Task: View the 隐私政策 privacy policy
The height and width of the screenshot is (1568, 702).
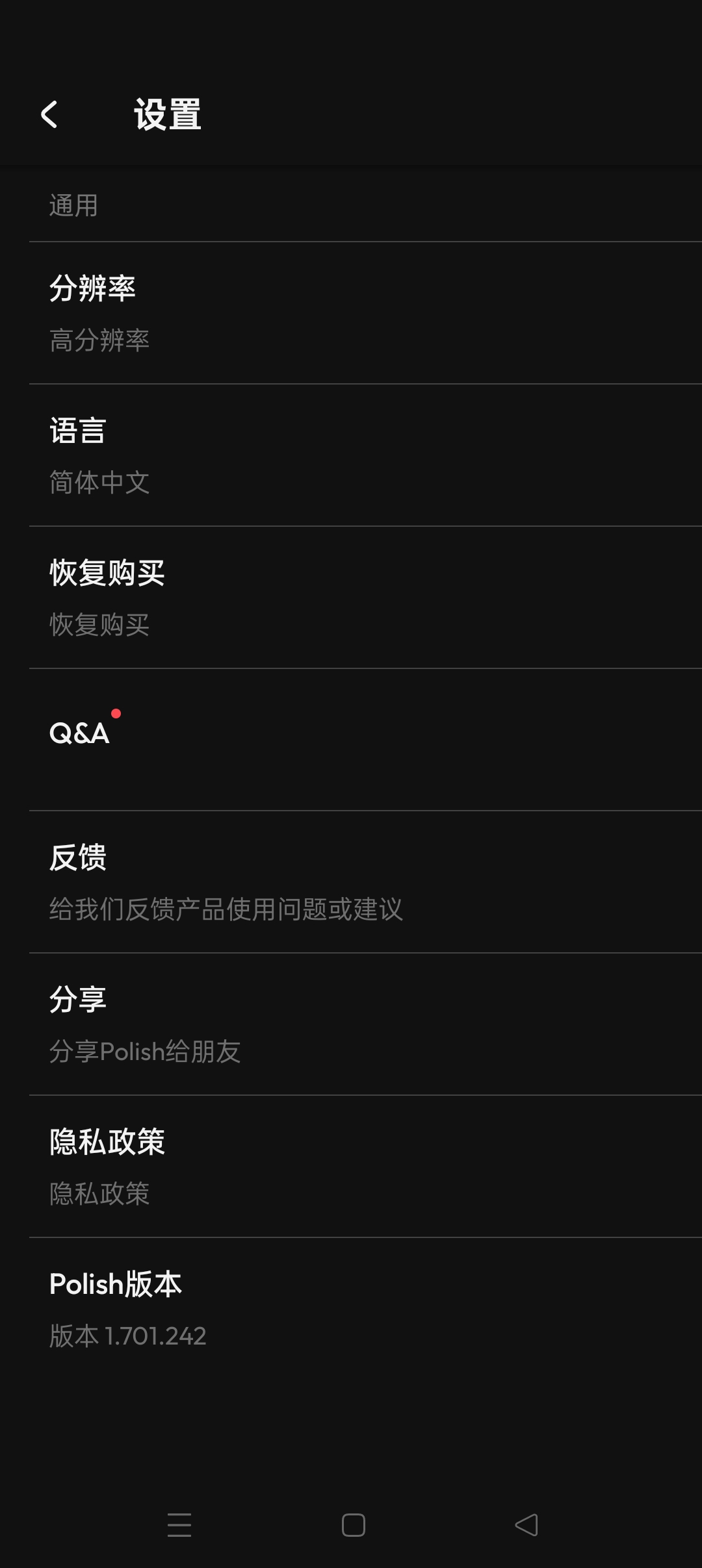Action: coord(351,1167)
